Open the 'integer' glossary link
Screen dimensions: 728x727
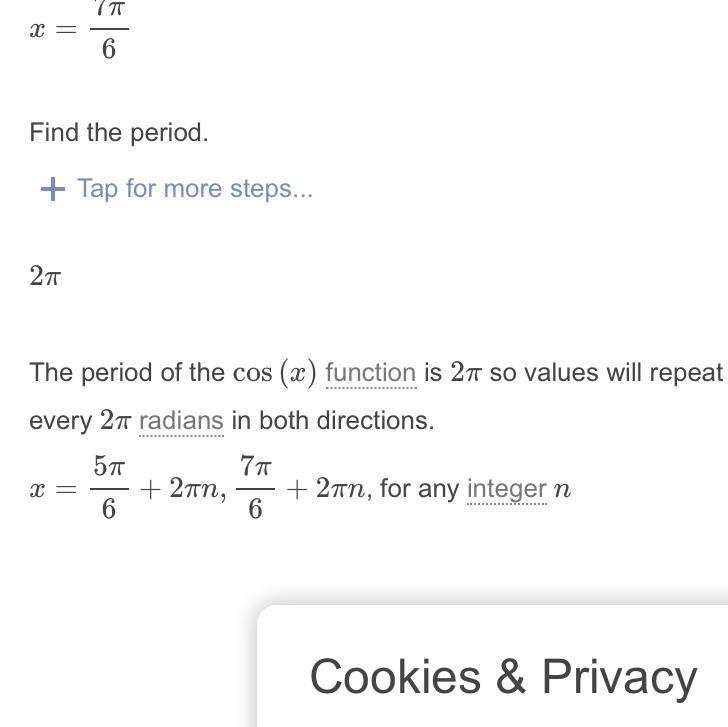[x=506, y=489]
